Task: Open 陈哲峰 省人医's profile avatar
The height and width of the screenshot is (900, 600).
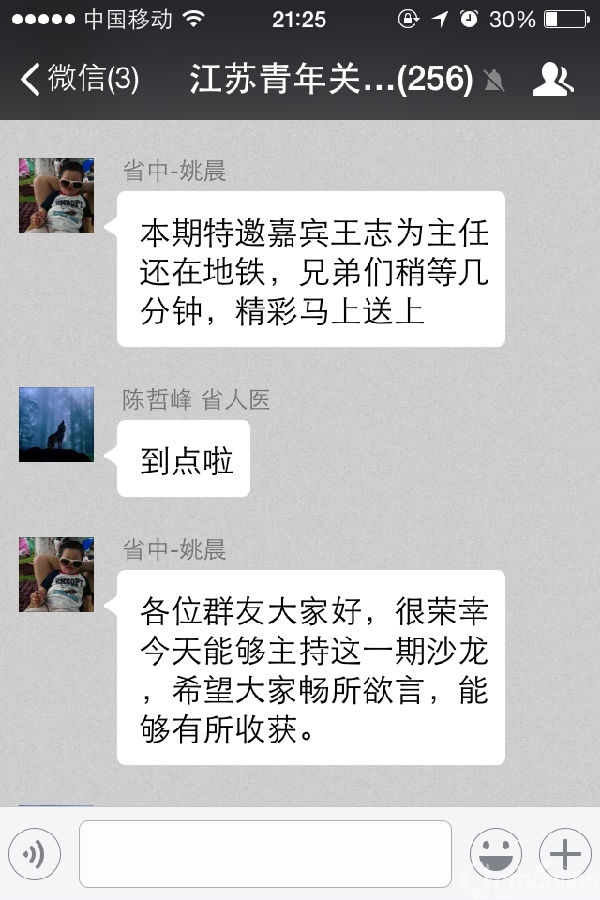Action: 56,425
